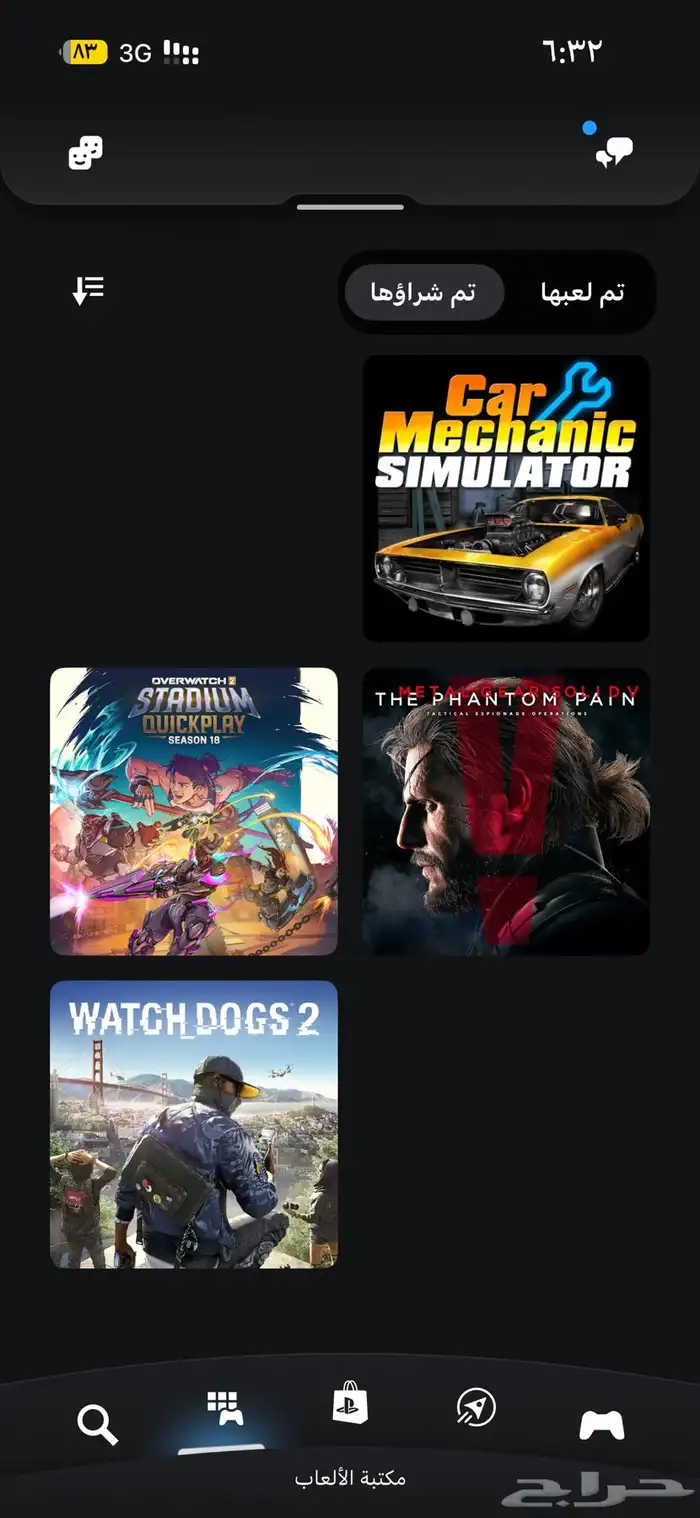Image resolution: width=700 pixels, height=1518 pixels.
Task: Select the تم شراؤها tab
Action: pos(423,293)
